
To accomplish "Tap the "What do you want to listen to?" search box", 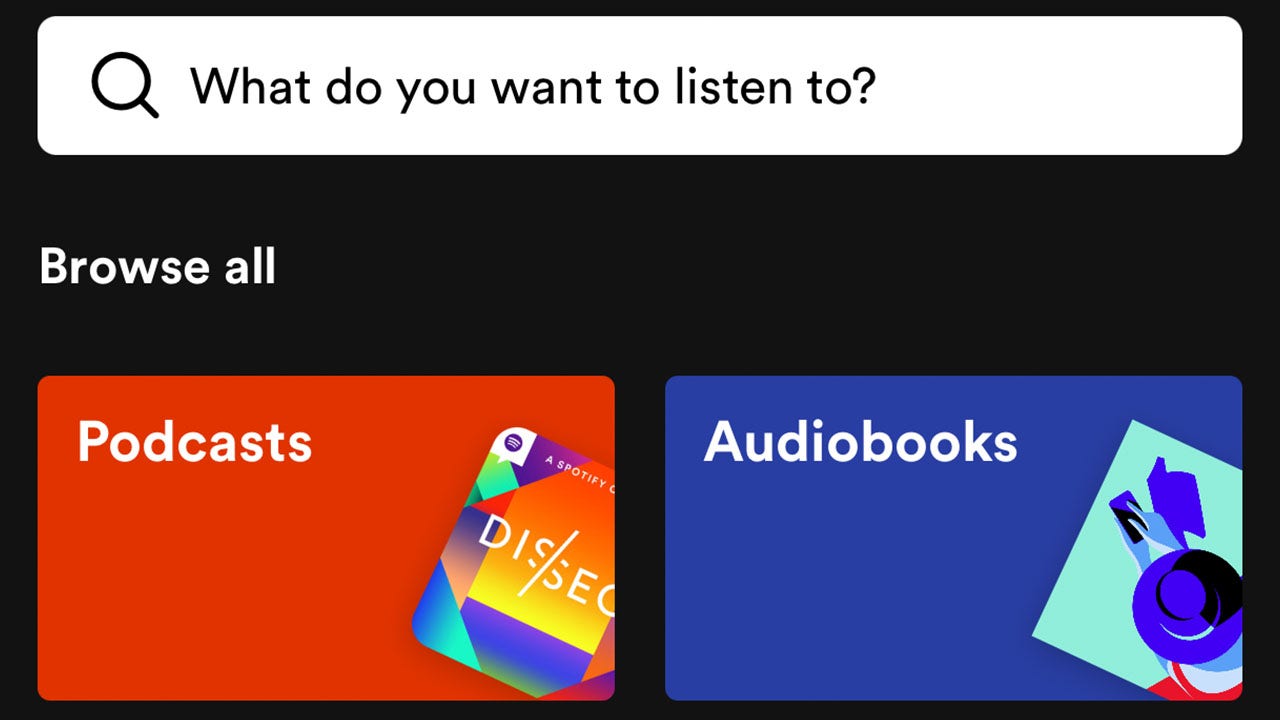I will pos(640,86).
